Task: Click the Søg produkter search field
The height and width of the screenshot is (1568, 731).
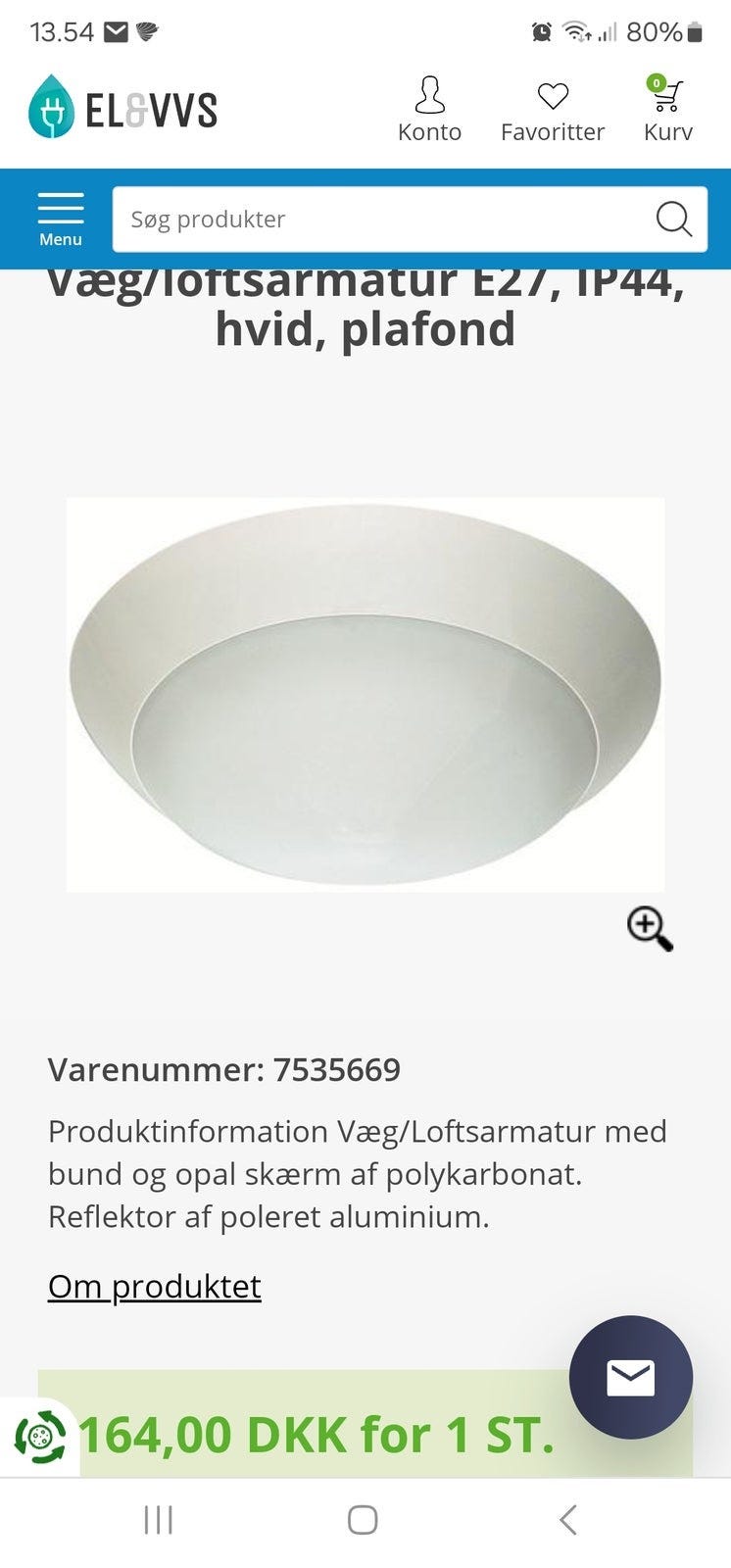Action: coord(372,219)
